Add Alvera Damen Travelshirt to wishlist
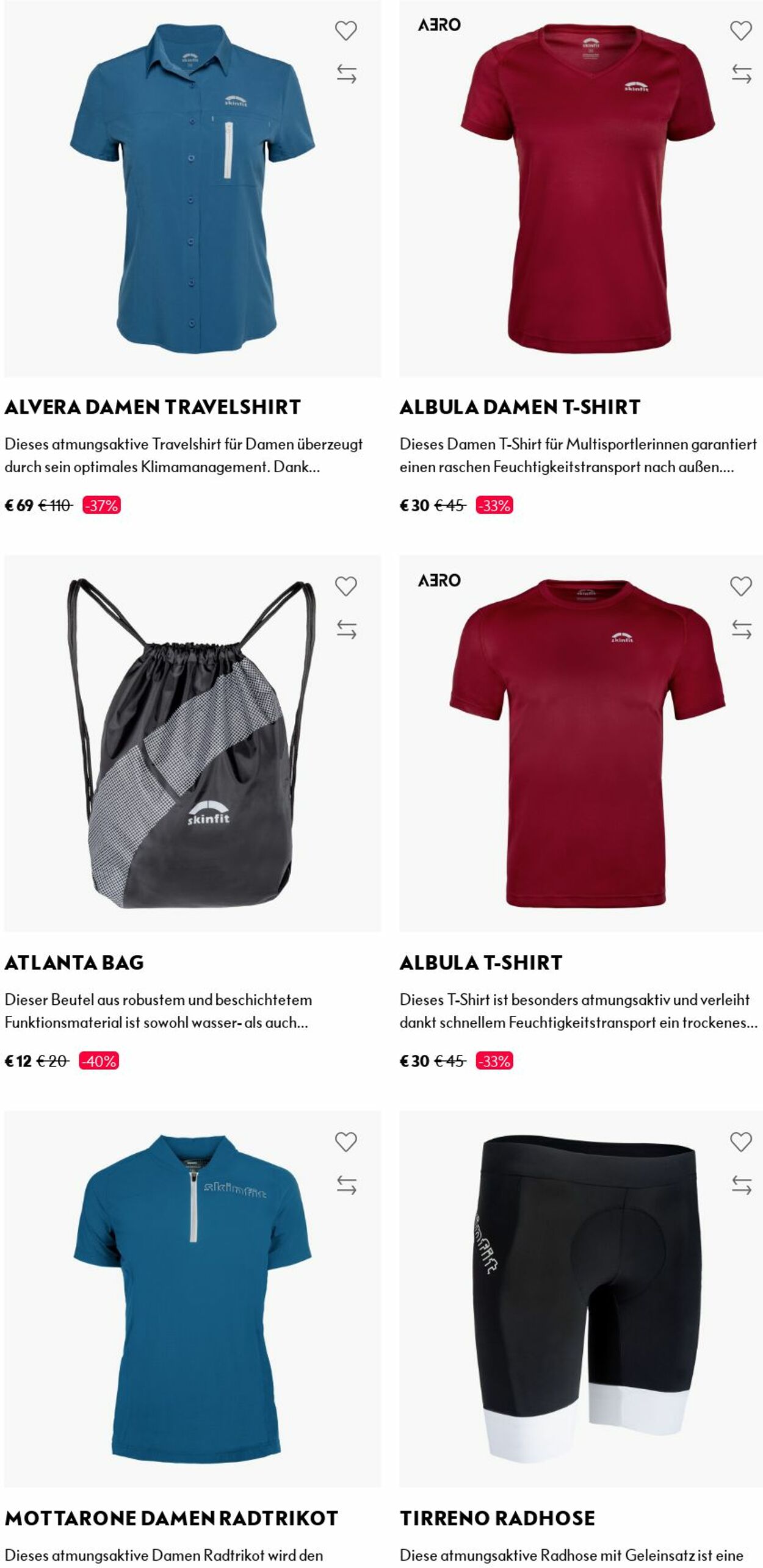Viewport: 763px width, 1568px height. (345, 31)
